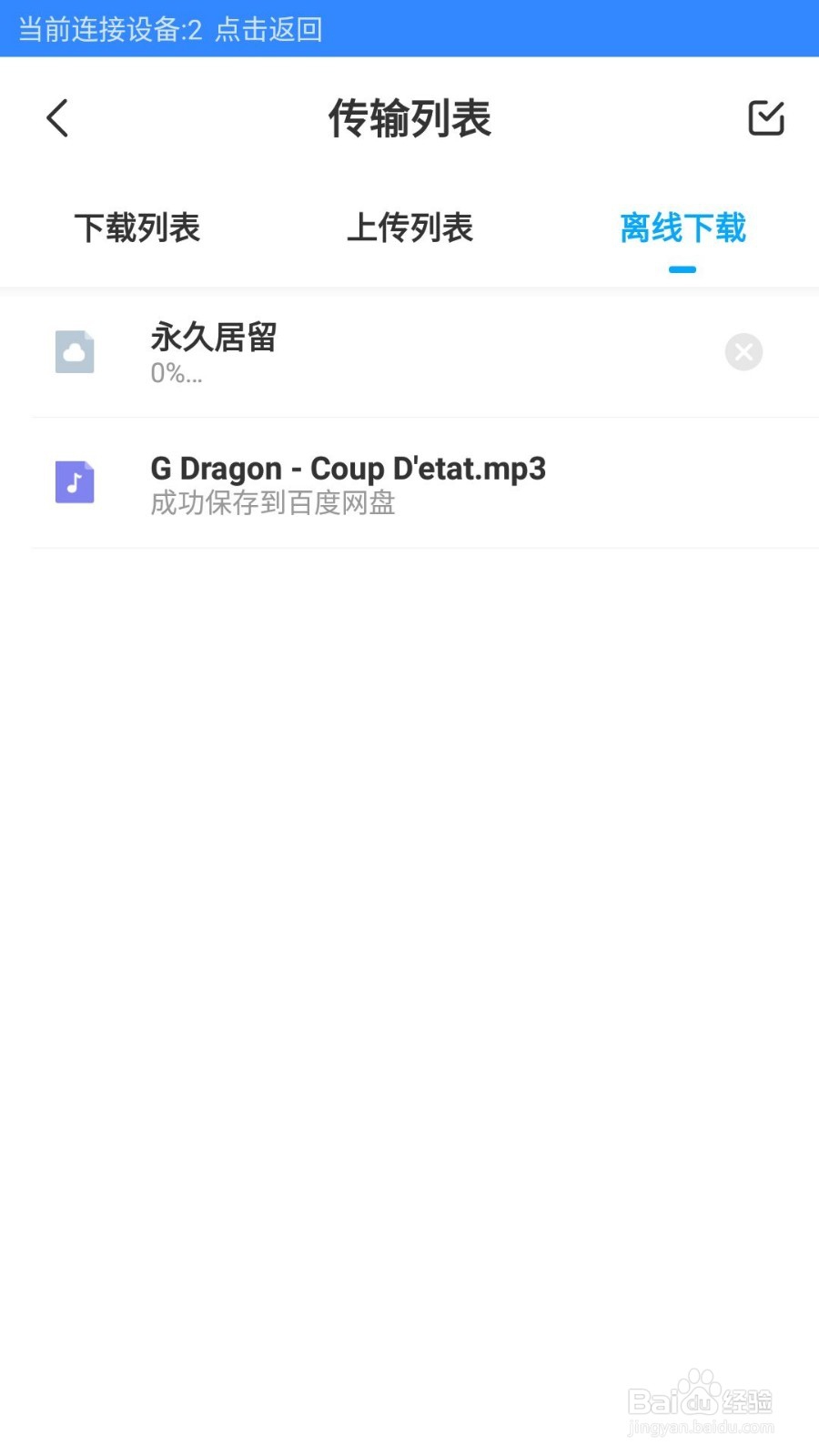This screenshot has height=1456, width=819.
Task: Switch to the 下载列表 tab
Action: [136, 227]
